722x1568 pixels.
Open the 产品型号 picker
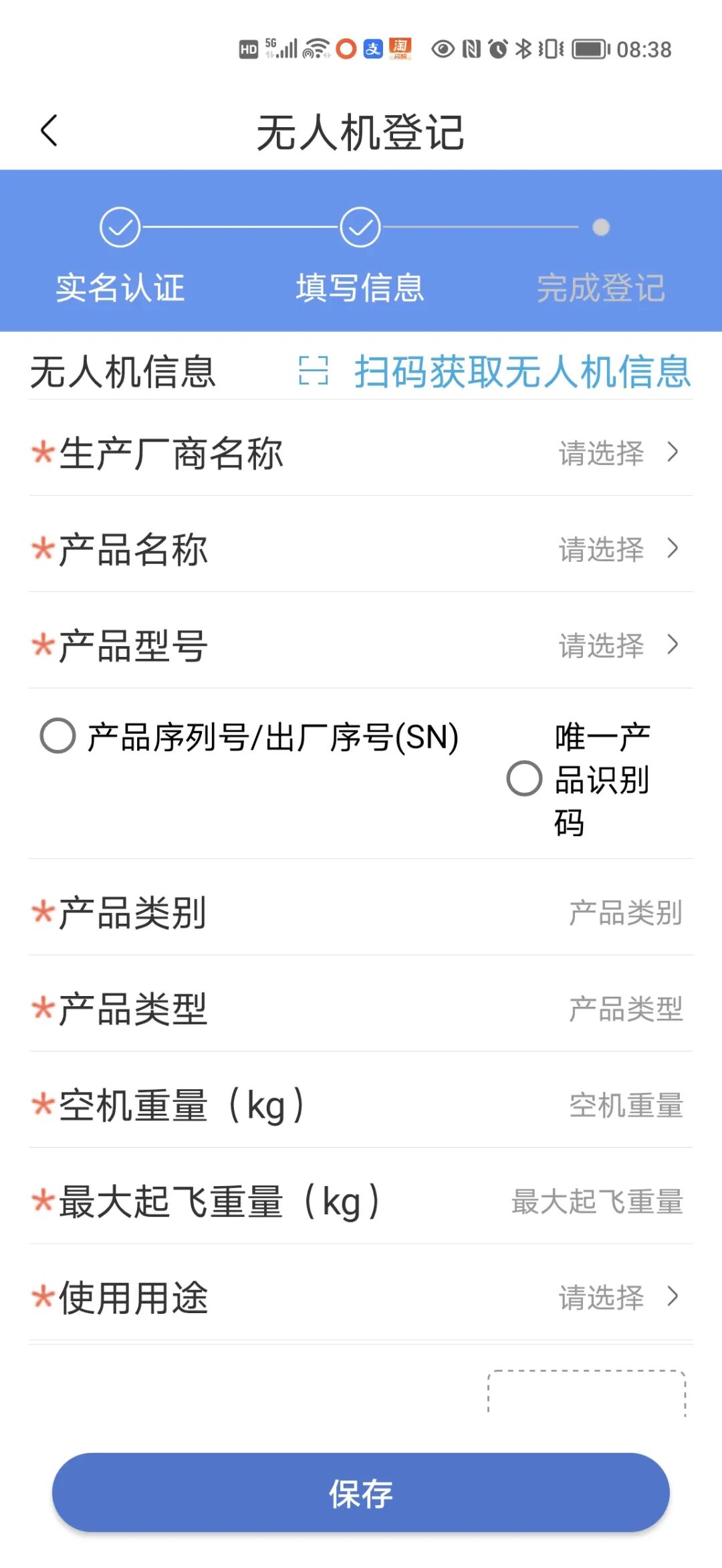(617, 646)
